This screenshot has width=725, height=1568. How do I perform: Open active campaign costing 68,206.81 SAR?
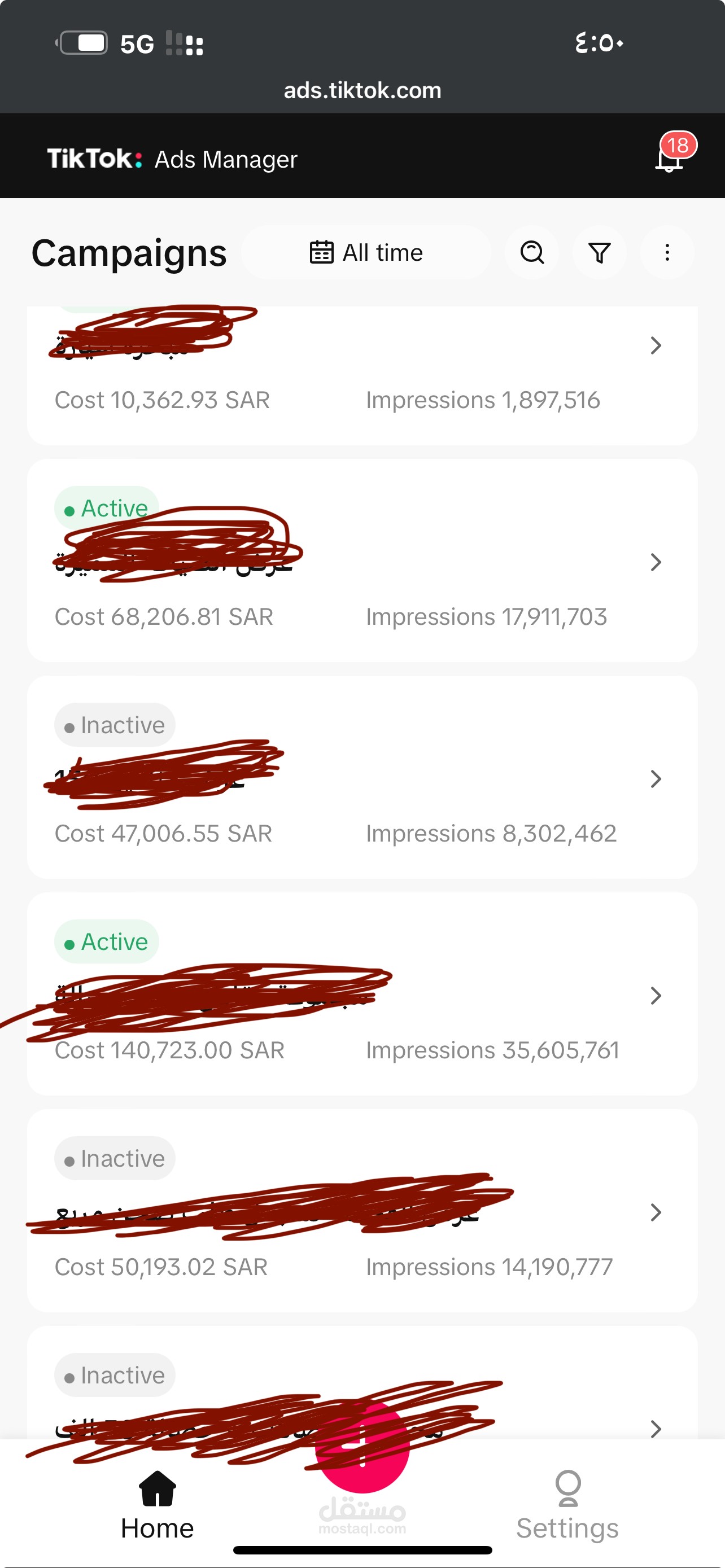[362, 560]
